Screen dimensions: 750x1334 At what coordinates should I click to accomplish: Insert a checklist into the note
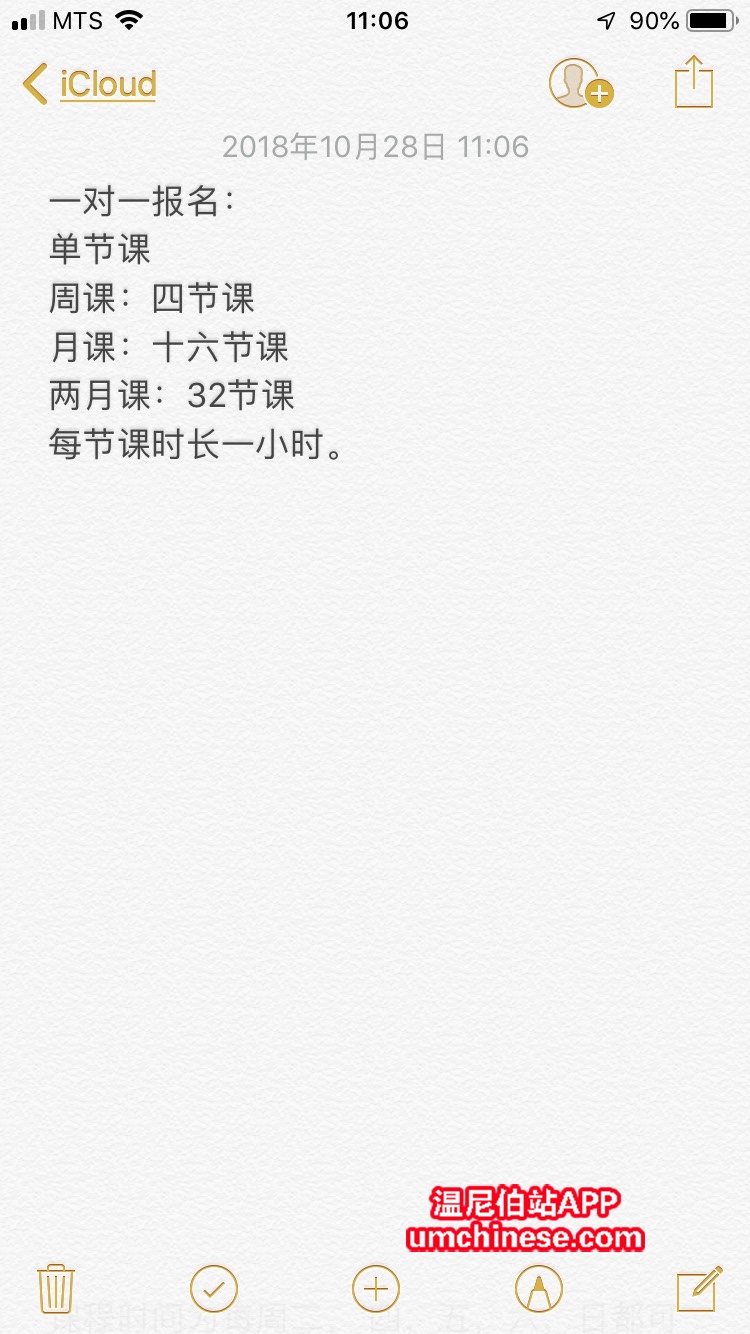[214, 1288]
